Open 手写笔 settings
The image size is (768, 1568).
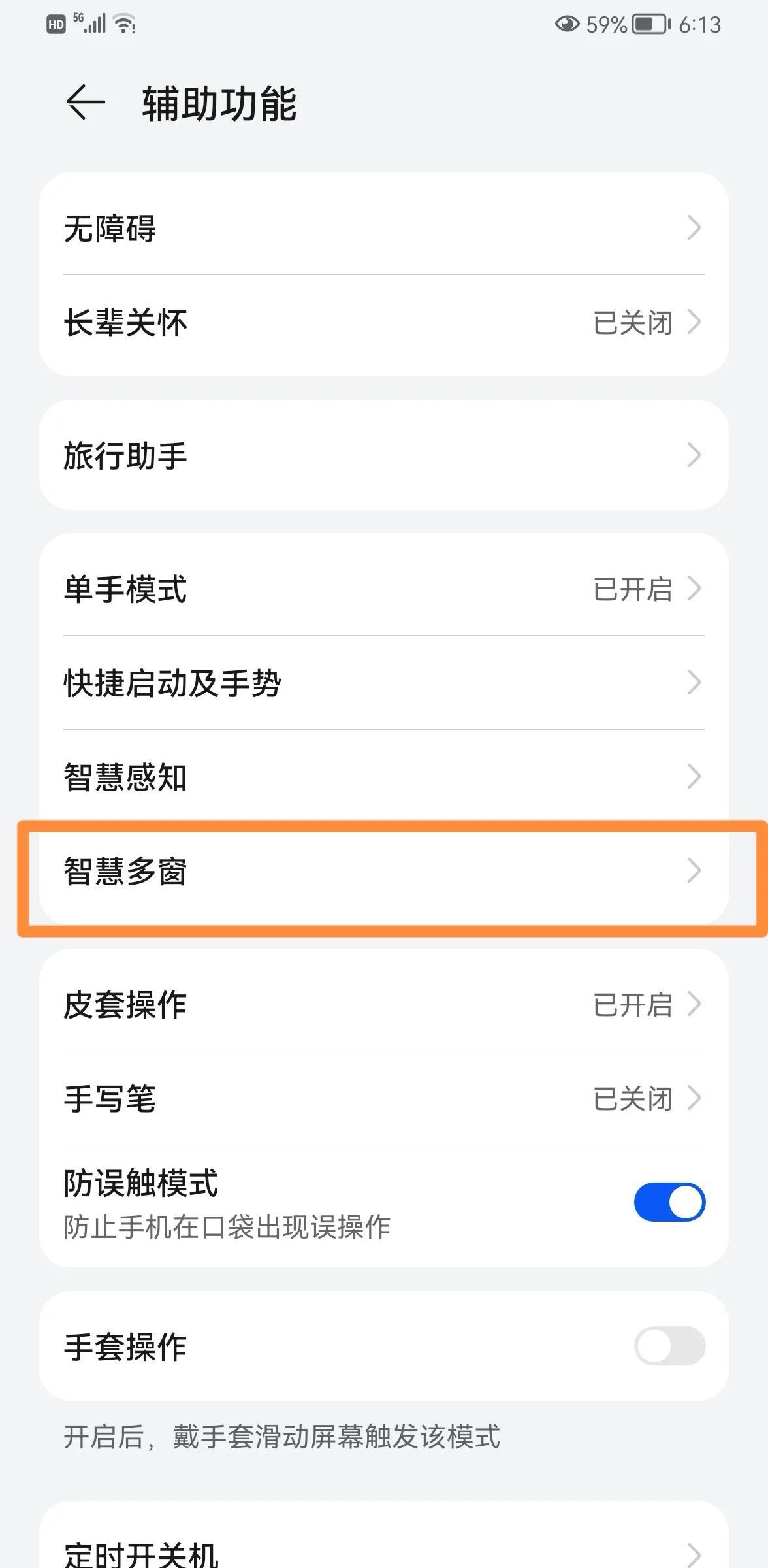[x=384, y=1098]
